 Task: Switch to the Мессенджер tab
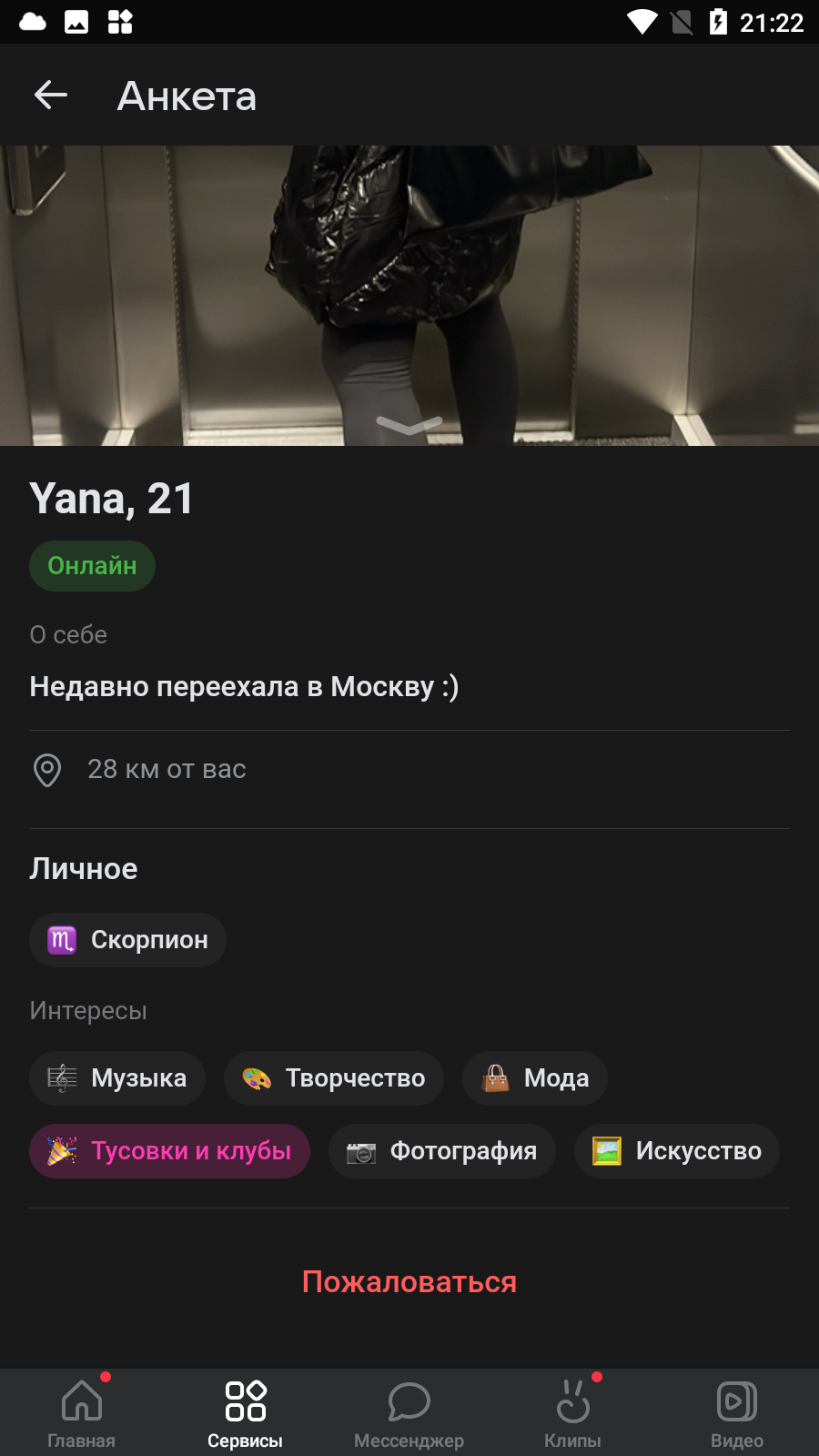point(409,1412)
